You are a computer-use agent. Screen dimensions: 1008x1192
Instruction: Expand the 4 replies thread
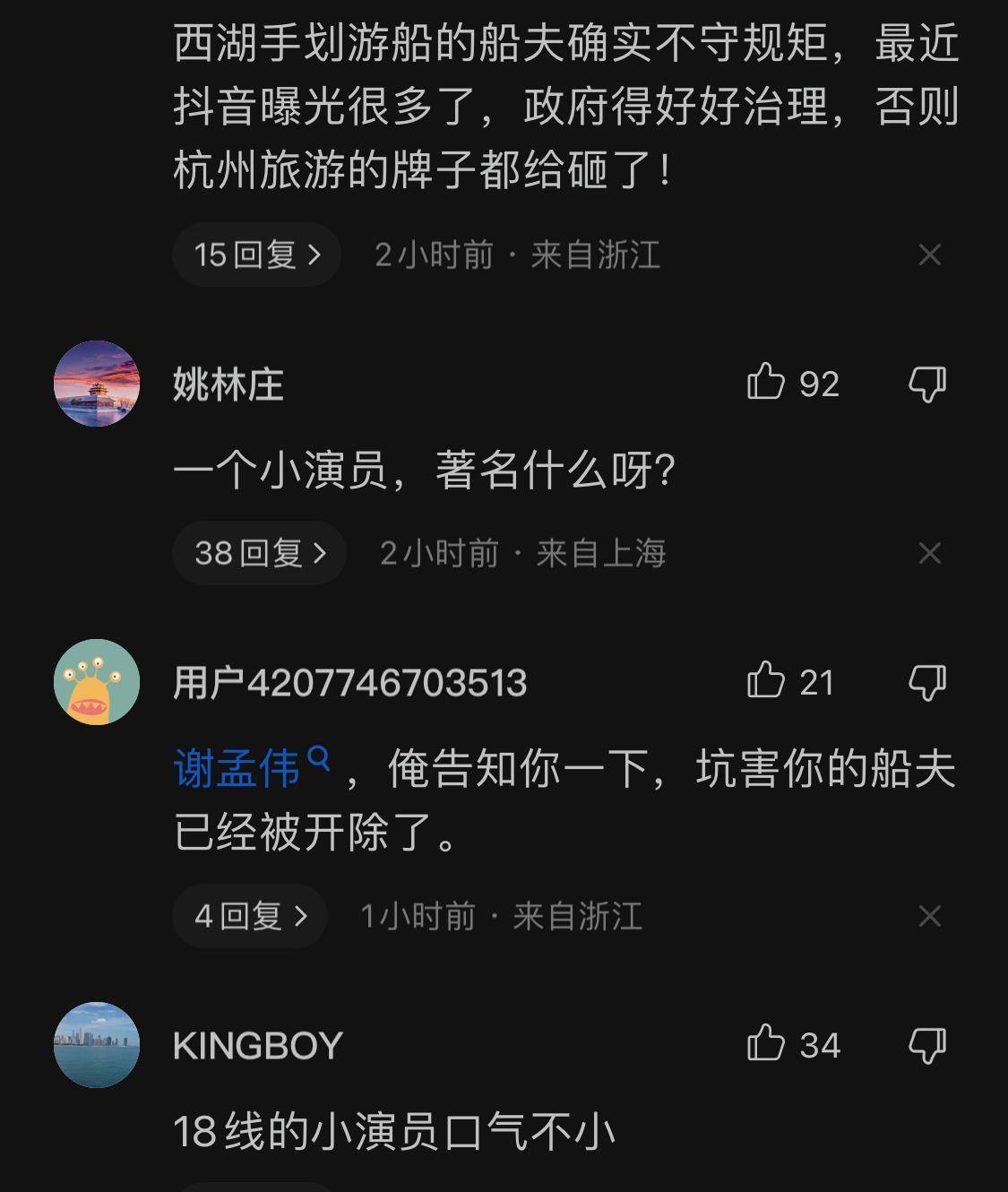pos(250,916)
